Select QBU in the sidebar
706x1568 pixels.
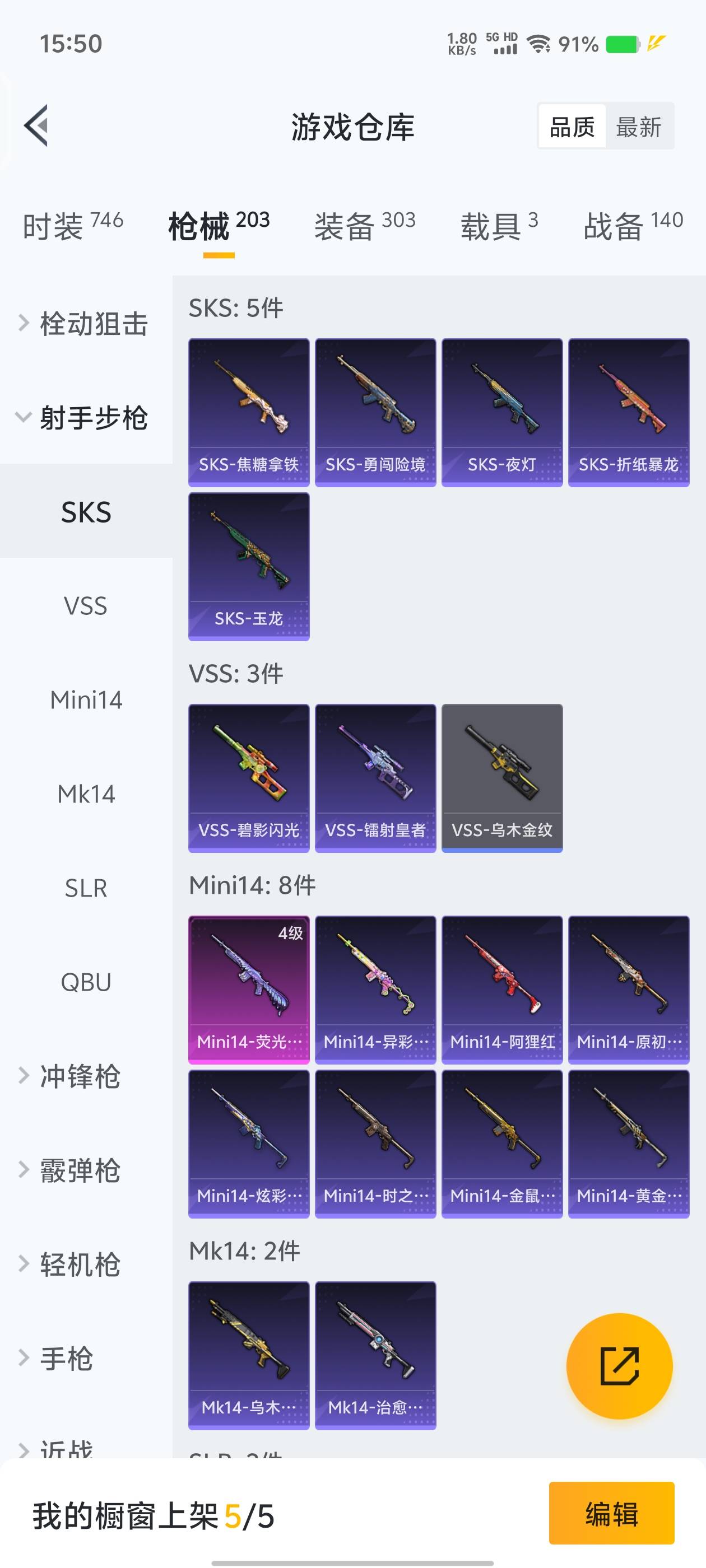coord(85,982)
